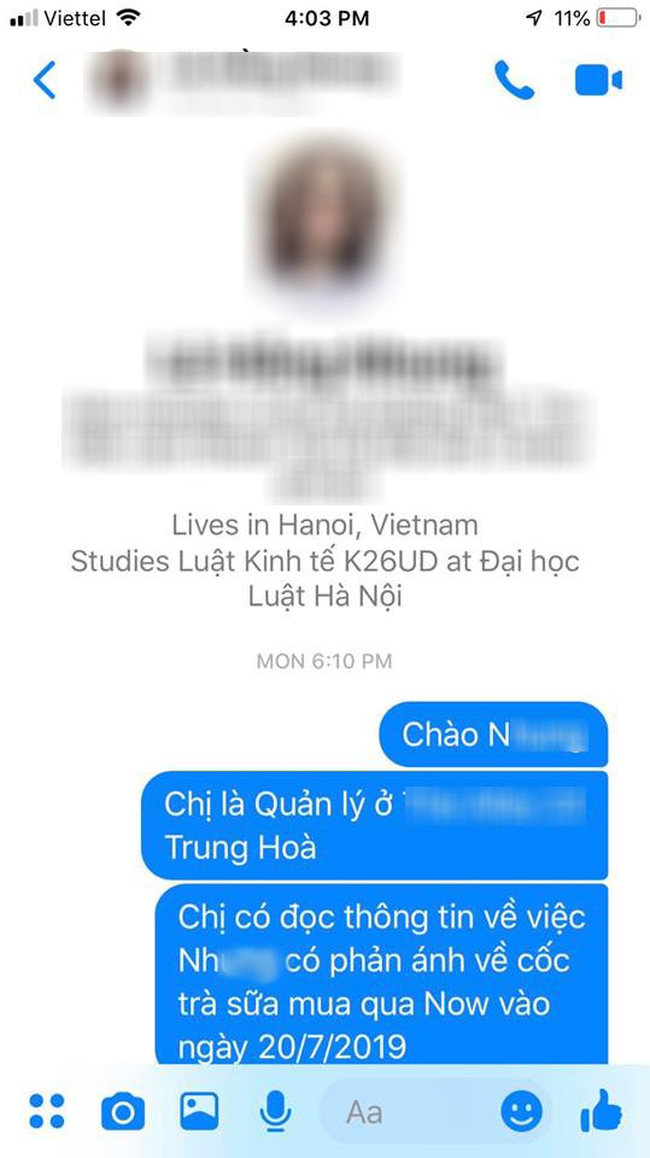Go back to the chats list
The image size is (650, 1158).
[44, 80]
